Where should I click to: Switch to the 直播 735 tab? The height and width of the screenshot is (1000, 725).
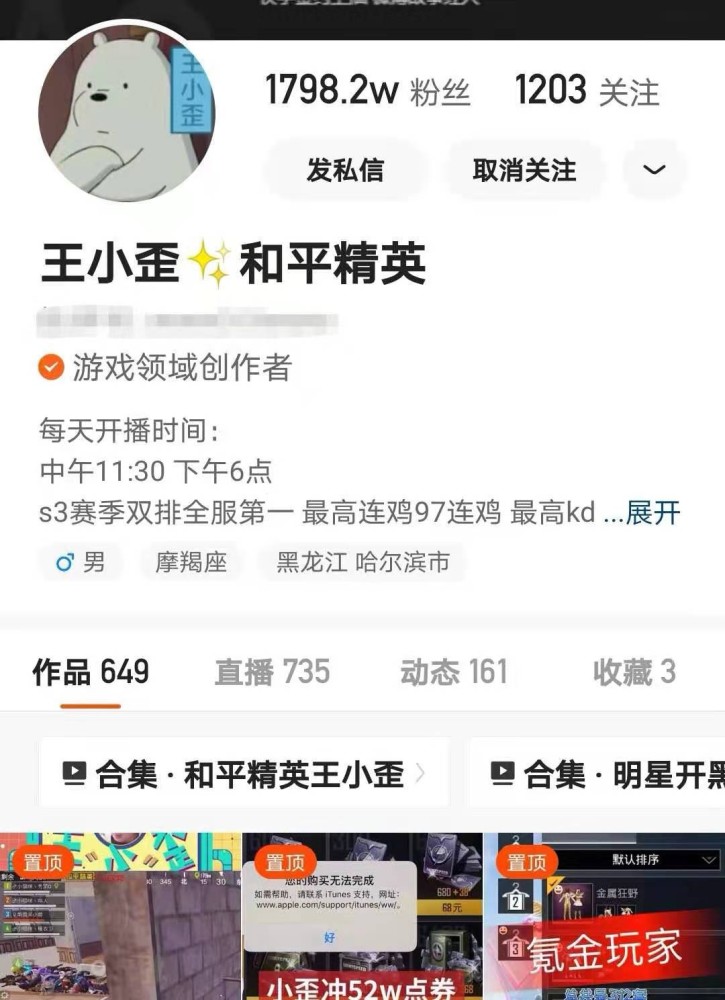point(273,671)
